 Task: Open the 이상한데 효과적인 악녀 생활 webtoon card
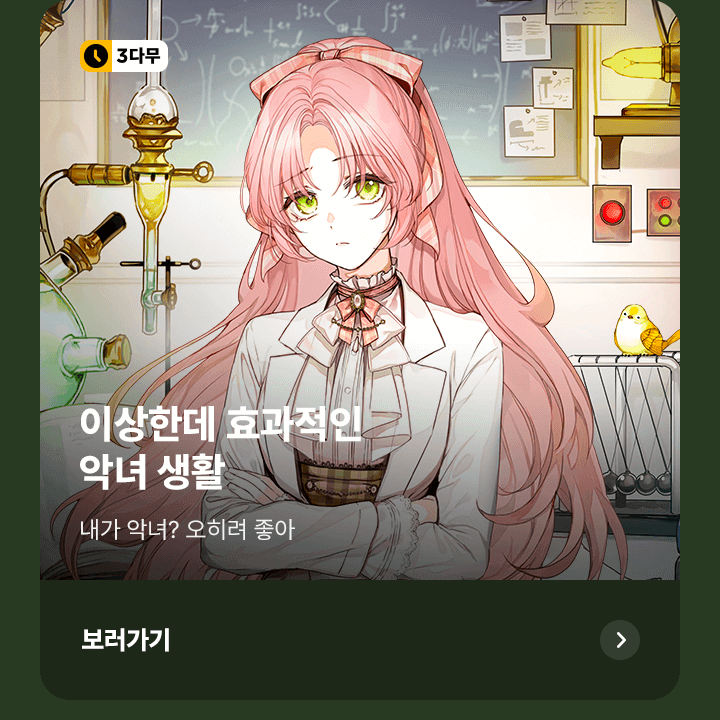point(360,300)
